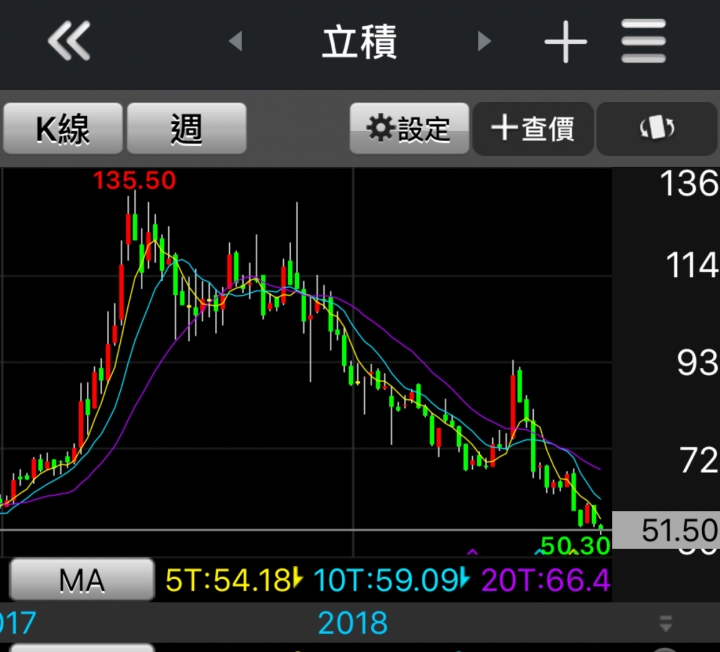Viewport: 720px width, 652px height.
Task: Change the 週 period setting
Action: pos(187,129)
